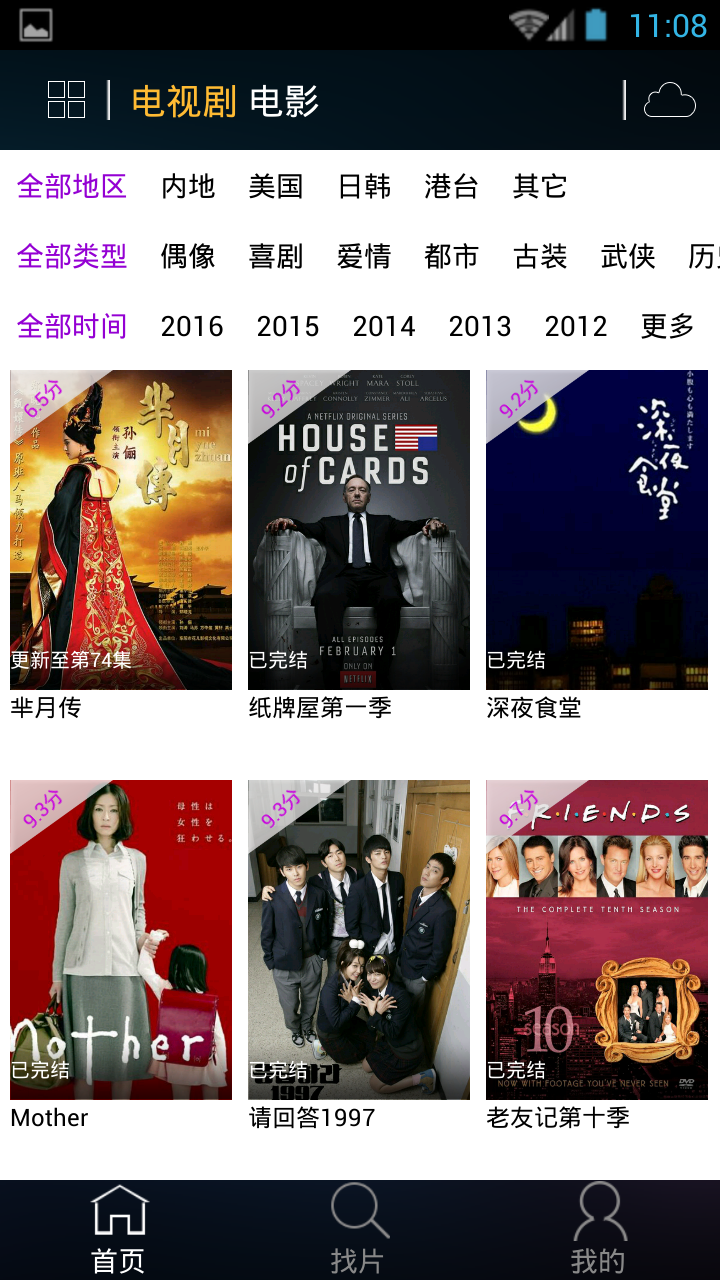
Task: Open the Mother drama card
Action: click(121, 940)
